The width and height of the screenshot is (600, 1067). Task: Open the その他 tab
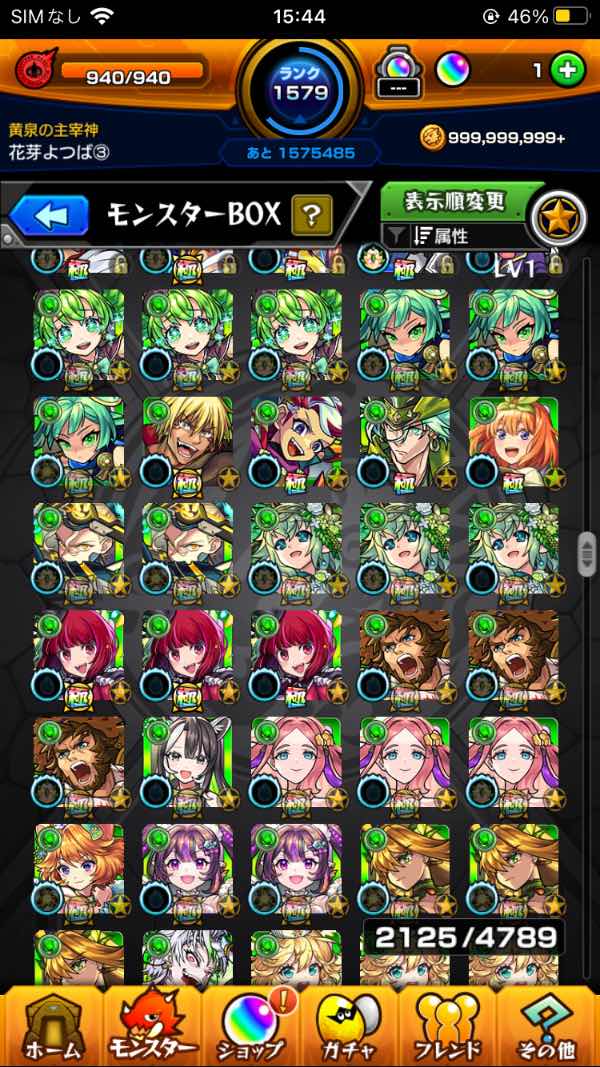pyautogui.click(x=549, y=1025)
